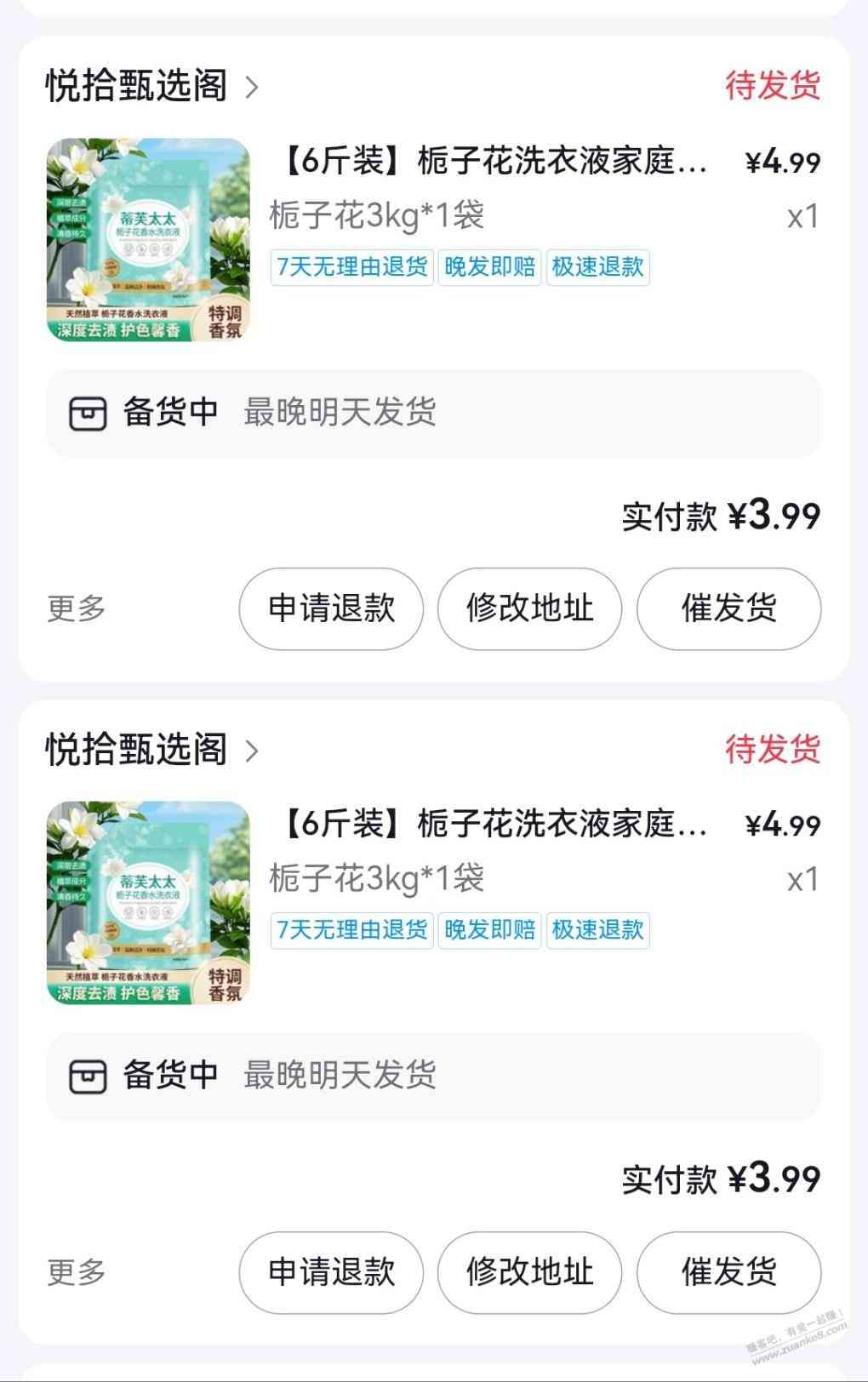Tap 催发货 on the first order
868x1382 pixels.
[728, 608]
